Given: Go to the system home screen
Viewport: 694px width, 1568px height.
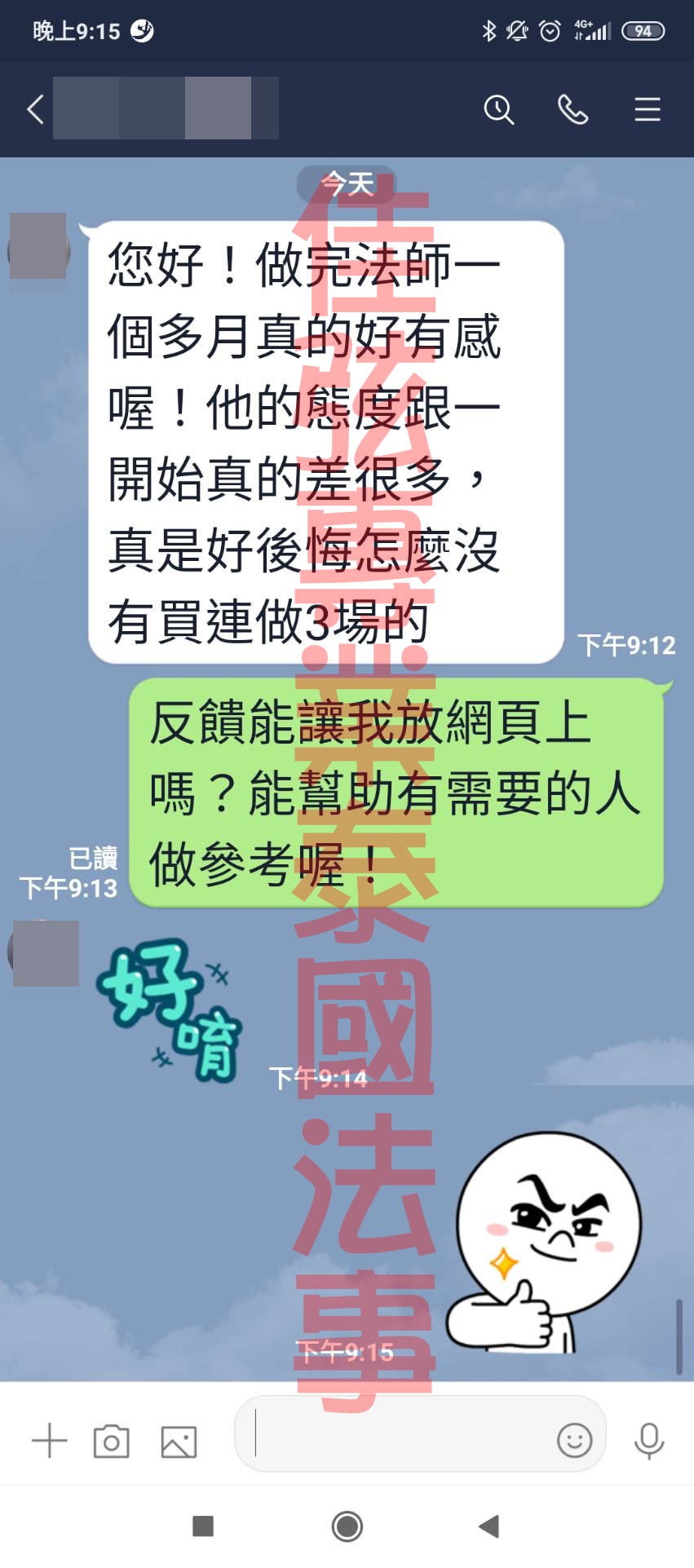Looking at the screenshot, I should (347, 1526).
